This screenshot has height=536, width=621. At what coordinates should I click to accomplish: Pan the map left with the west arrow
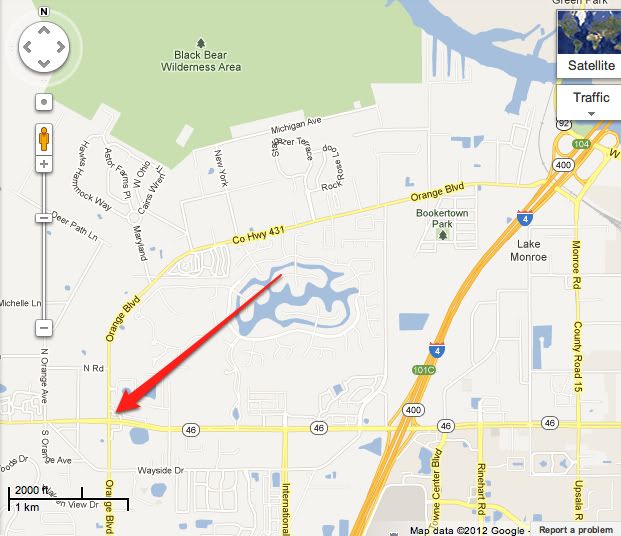coord(26,45)
